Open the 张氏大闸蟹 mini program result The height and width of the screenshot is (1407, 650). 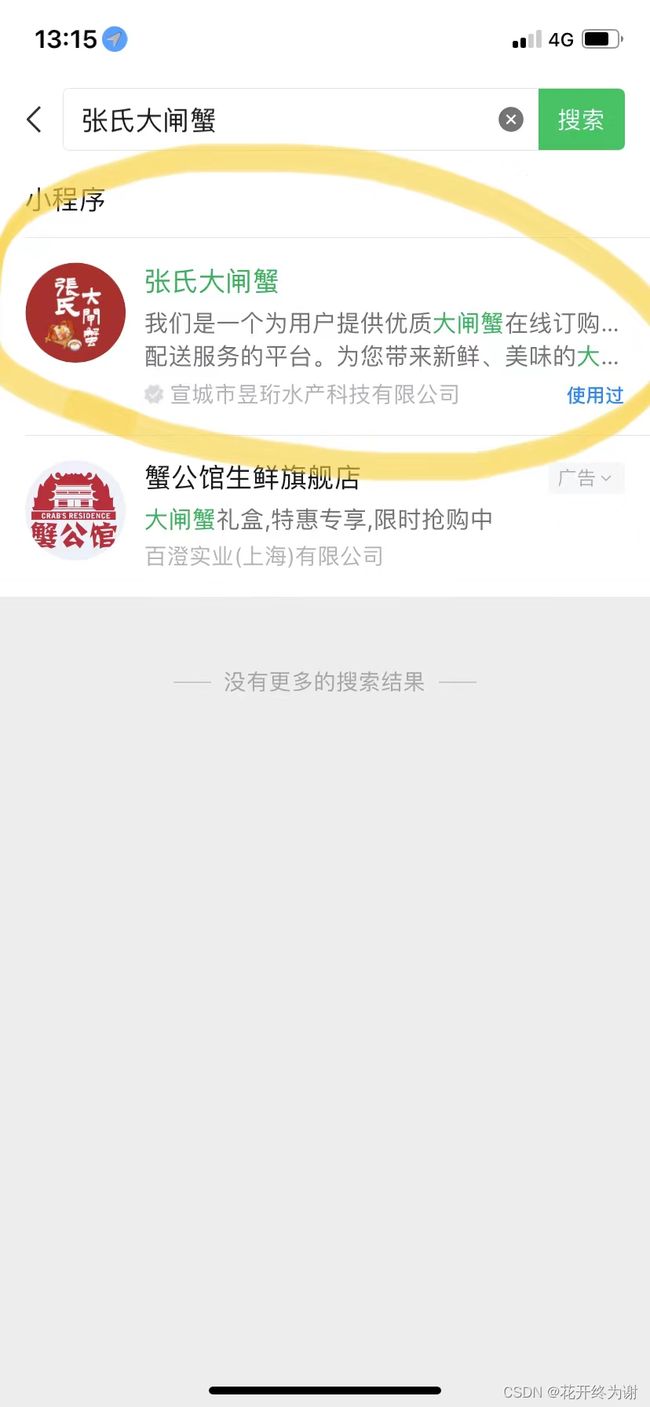click(325, 337)
